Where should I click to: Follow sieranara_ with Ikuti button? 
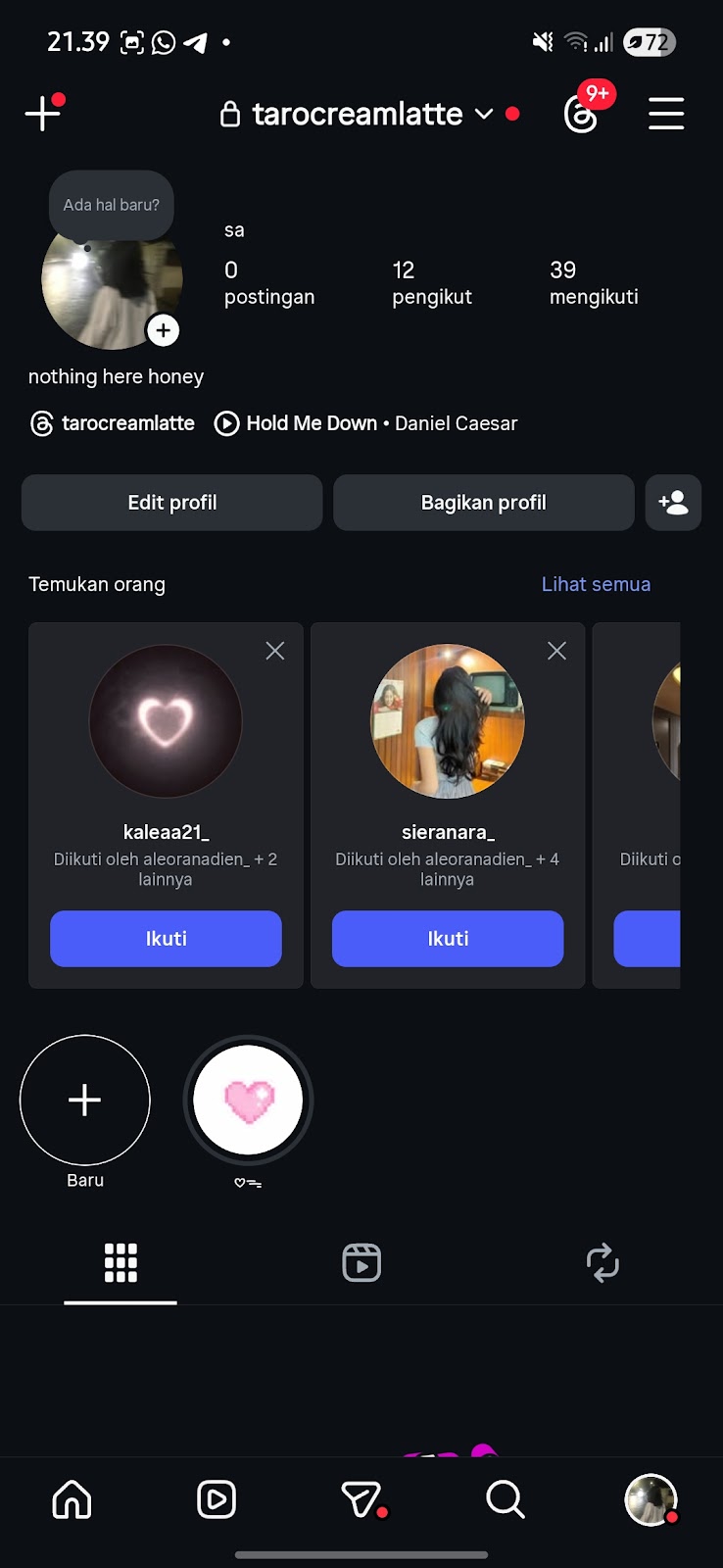[448, 939]
